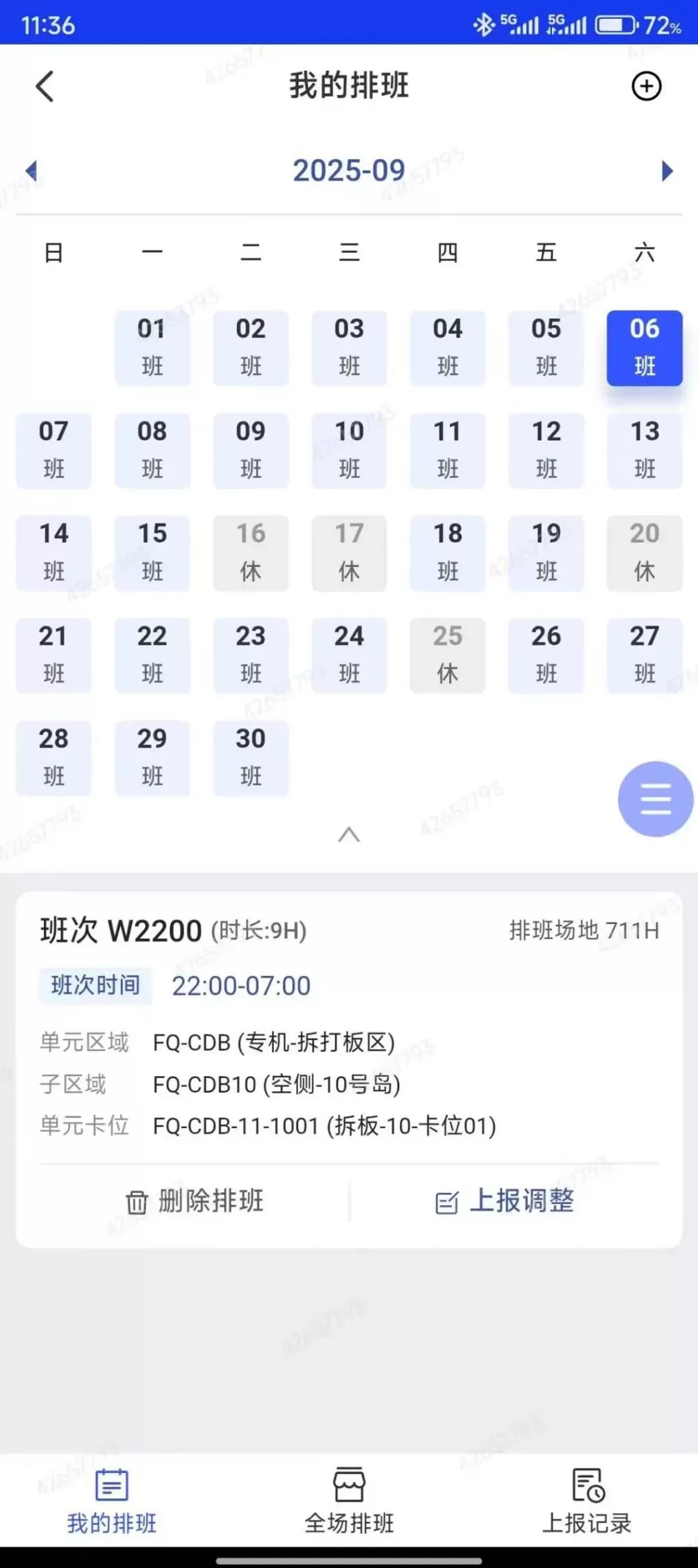The height and width of the screenshot is (1568, 698).
Task: Select September 16 rest day
Action: (x=250, y=554)
